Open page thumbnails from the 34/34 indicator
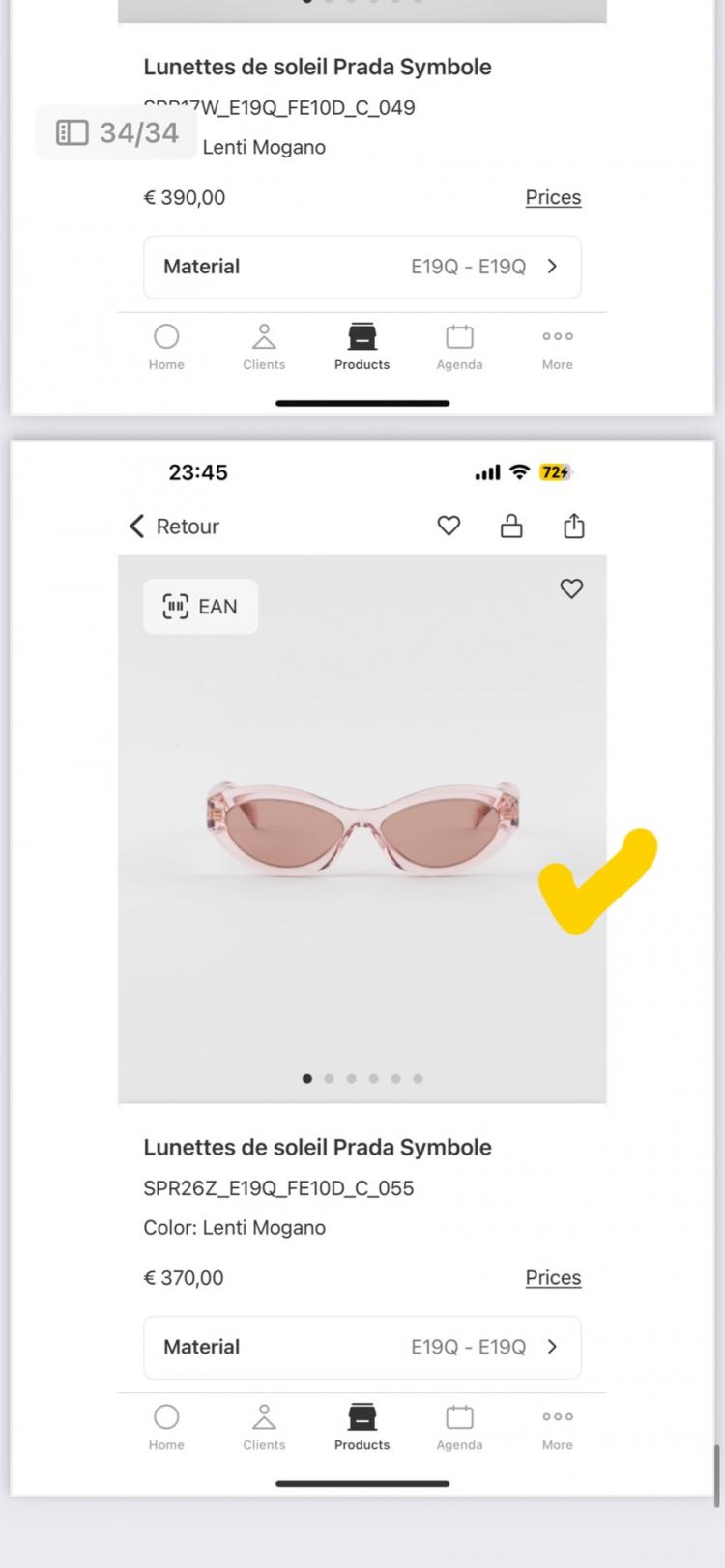Viewport: 725px width, 1568px height. (x=116, y=132)
